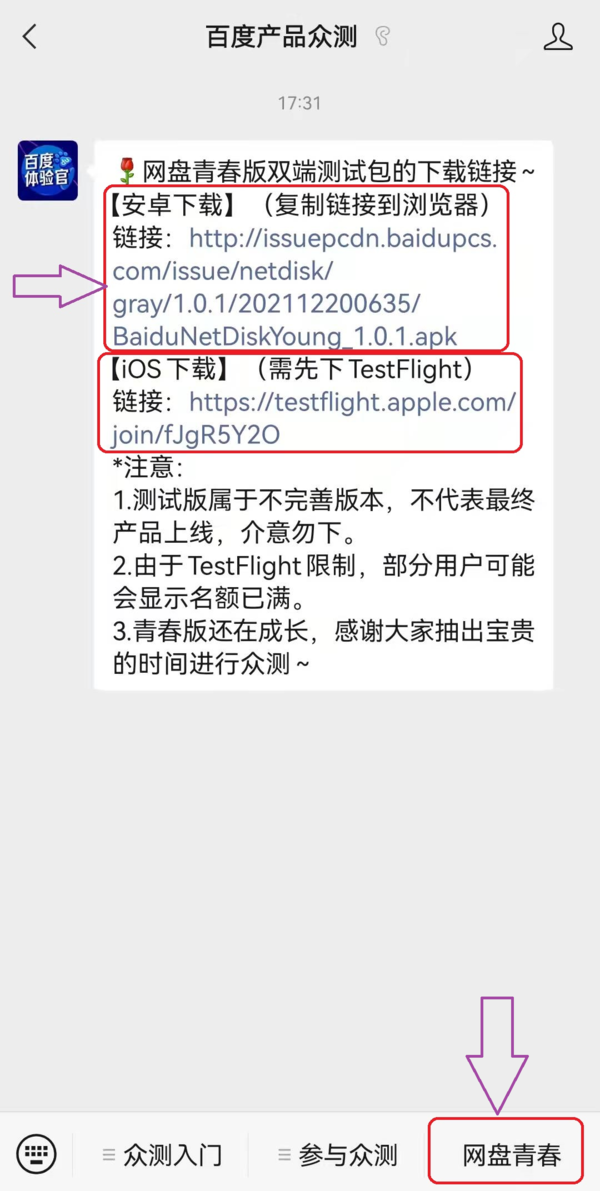Select the 网盘青春 menu item
Viewport: 600px width, 1191px height.
click(510, 1155)
